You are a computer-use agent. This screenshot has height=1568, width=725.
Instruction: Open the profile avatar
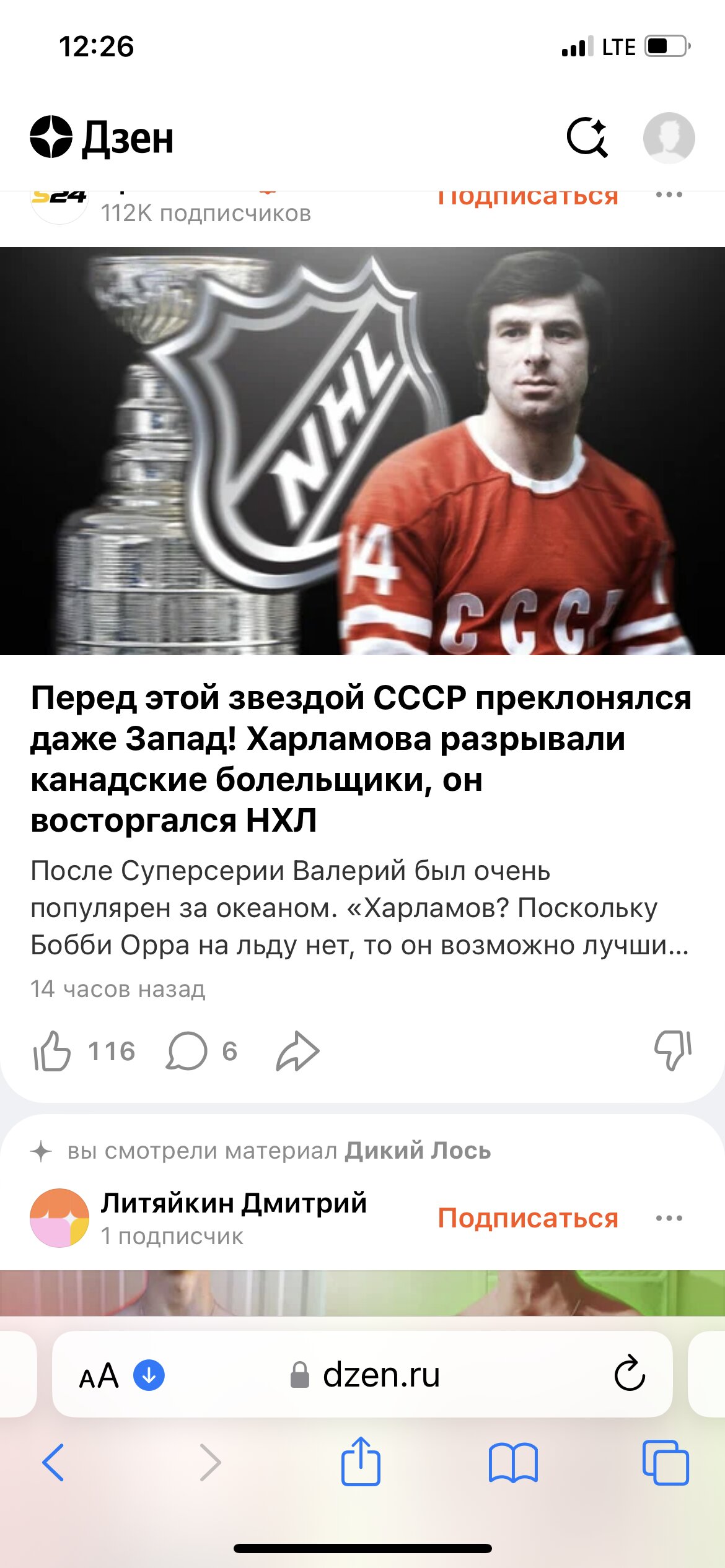[x=669, y=137]
